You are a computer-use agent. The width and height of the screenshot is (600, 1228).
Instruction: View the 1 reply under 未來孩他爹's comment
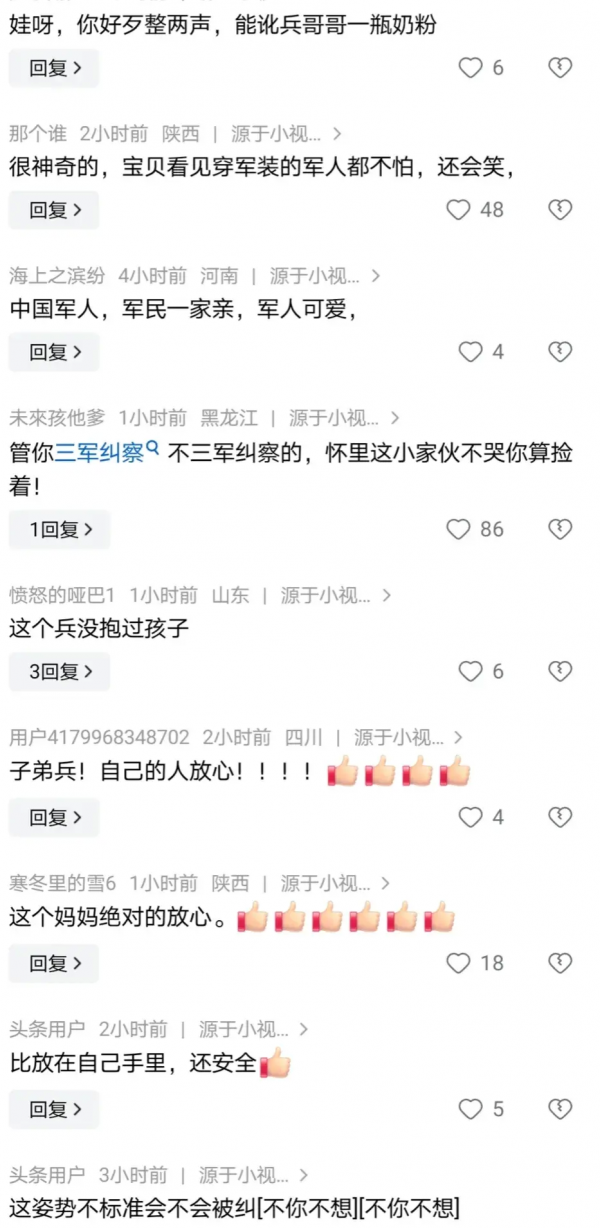59,530
